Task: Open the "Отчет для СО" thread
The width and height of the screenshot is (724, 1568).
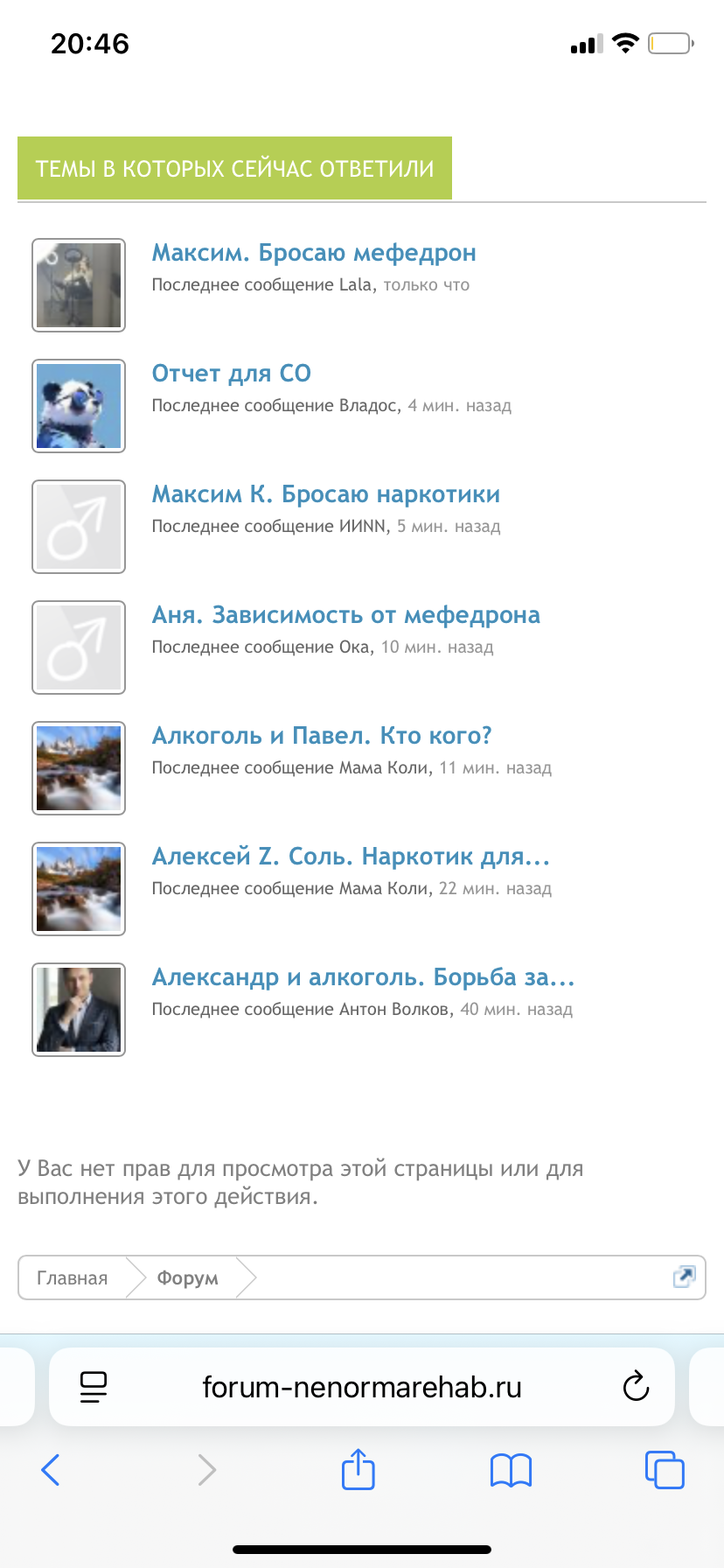Action: [232, 374]
